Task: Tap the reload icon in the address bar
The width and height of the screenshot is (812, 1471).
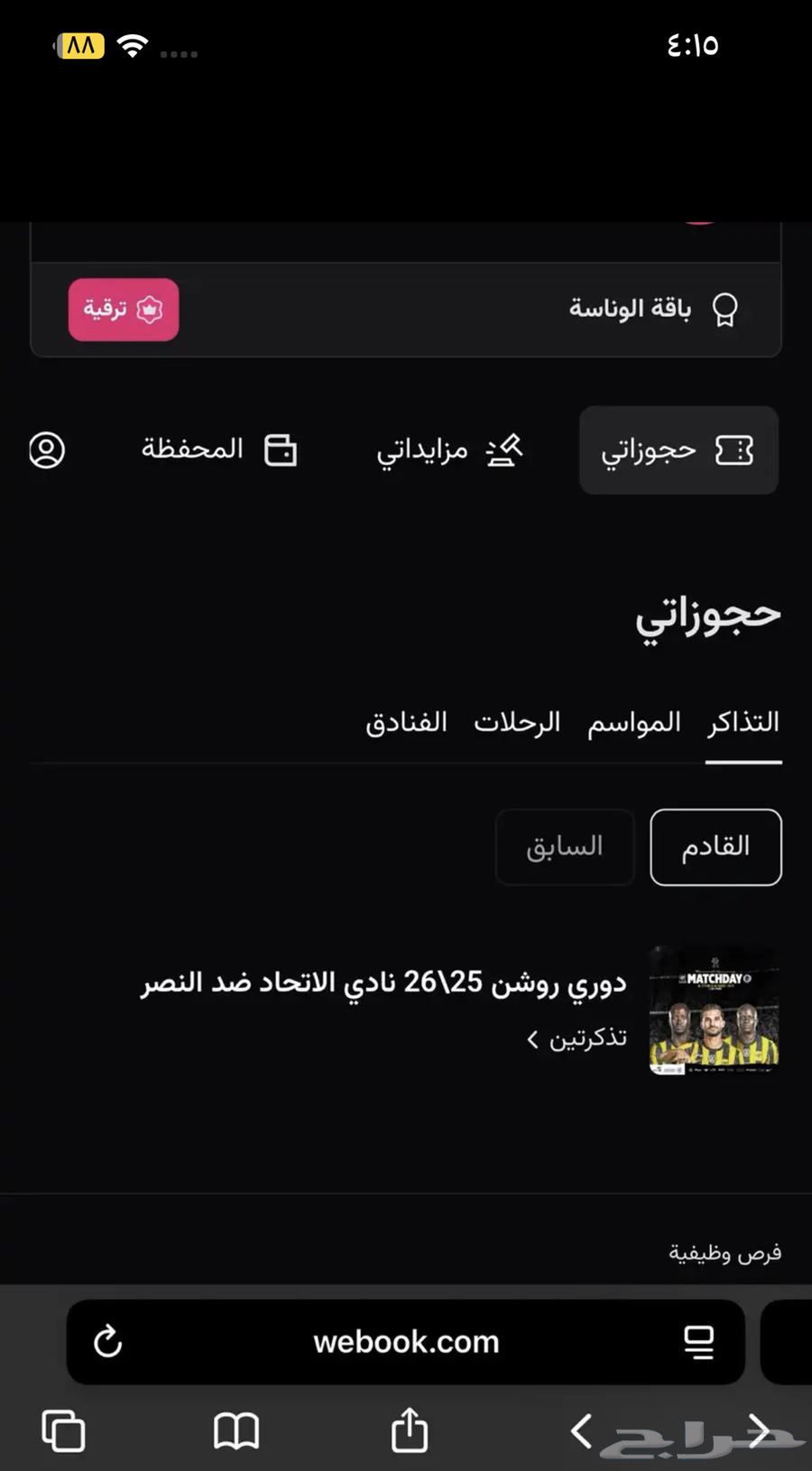Action: (x=107, y=1342)
